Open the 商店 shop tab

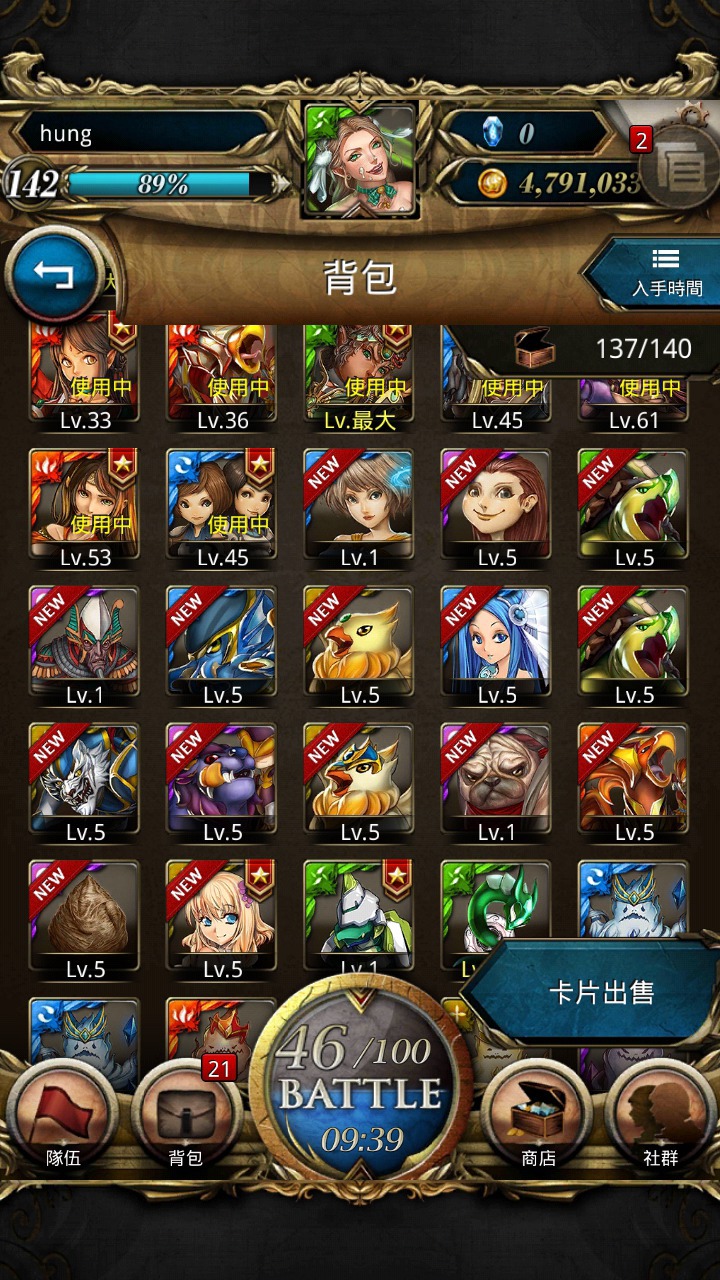click(x=538, y=1116)
